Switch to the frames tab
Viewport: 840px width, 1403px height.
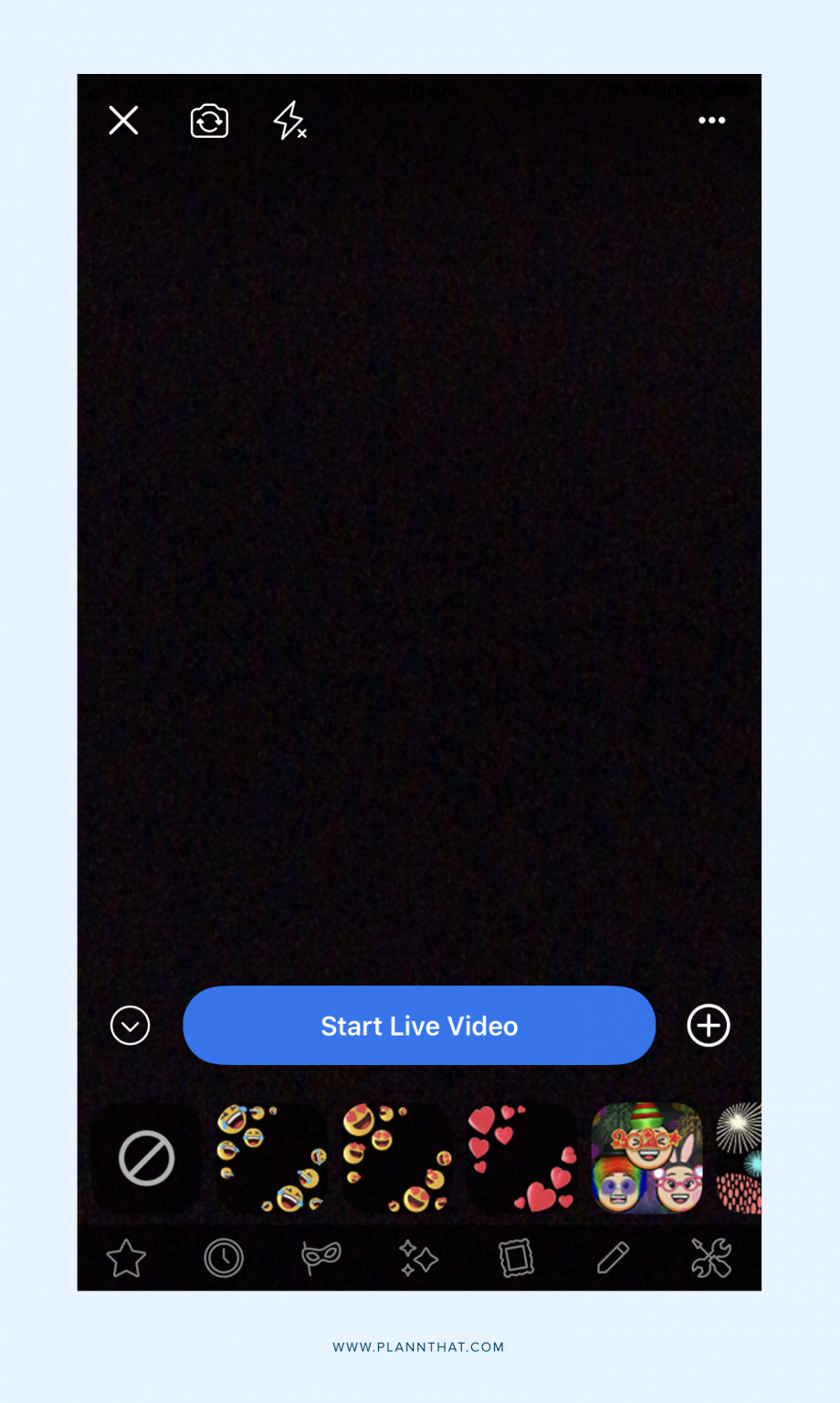point(516,1258)
